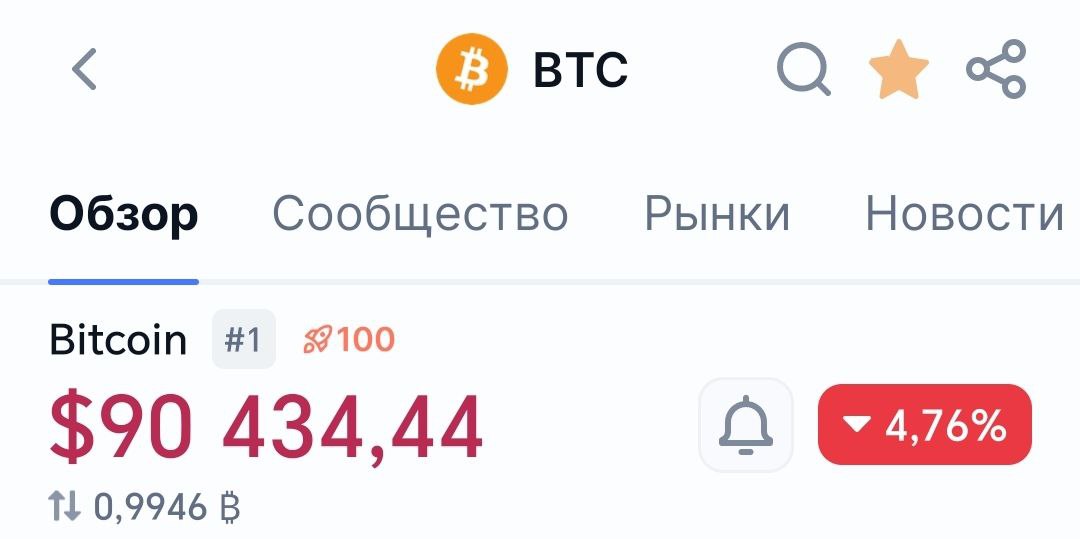Remove BTC from favorites via star
The width and height of the screenshot is (1080, 539).
pyautogui.click(x=898, y=70)
